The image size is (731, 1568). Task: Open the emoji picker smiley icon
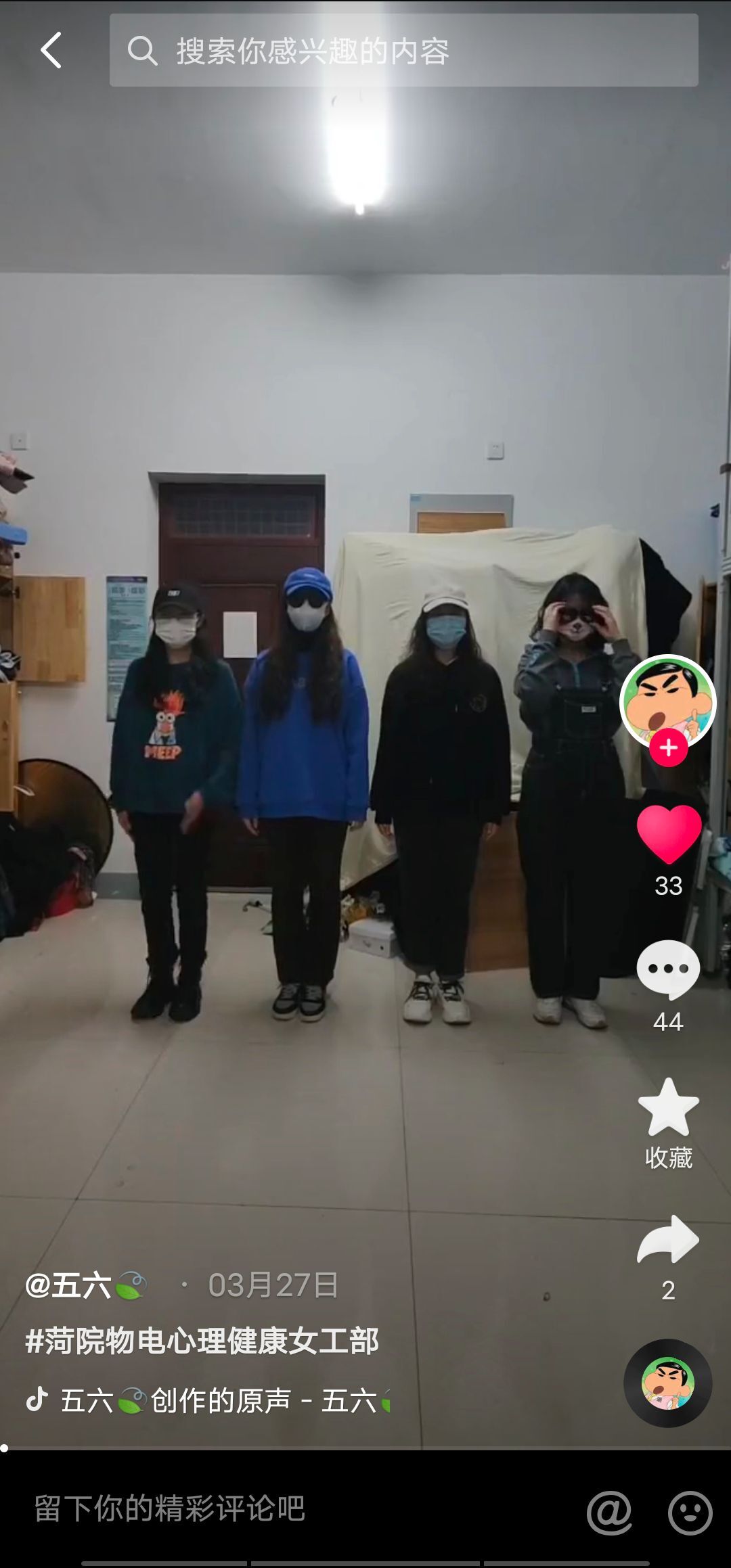(690, 1512)
